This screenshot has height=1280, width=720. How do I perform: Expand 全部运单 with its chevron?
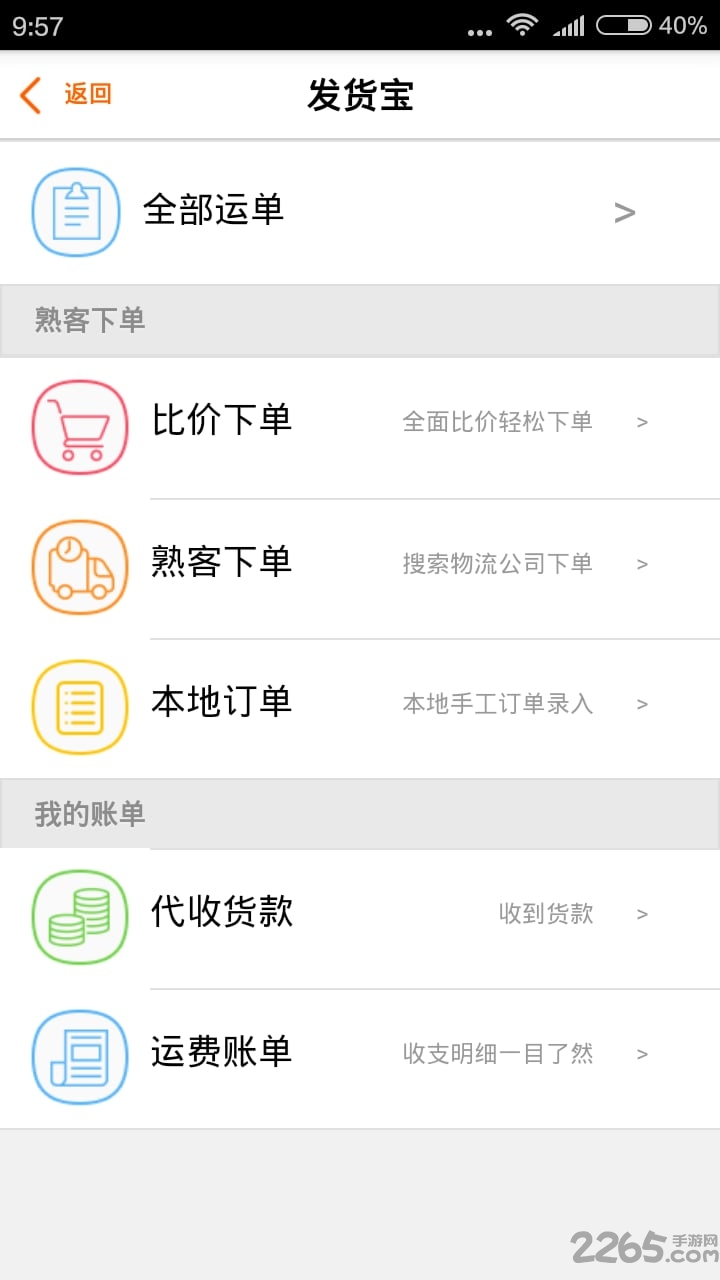[626, 211]
